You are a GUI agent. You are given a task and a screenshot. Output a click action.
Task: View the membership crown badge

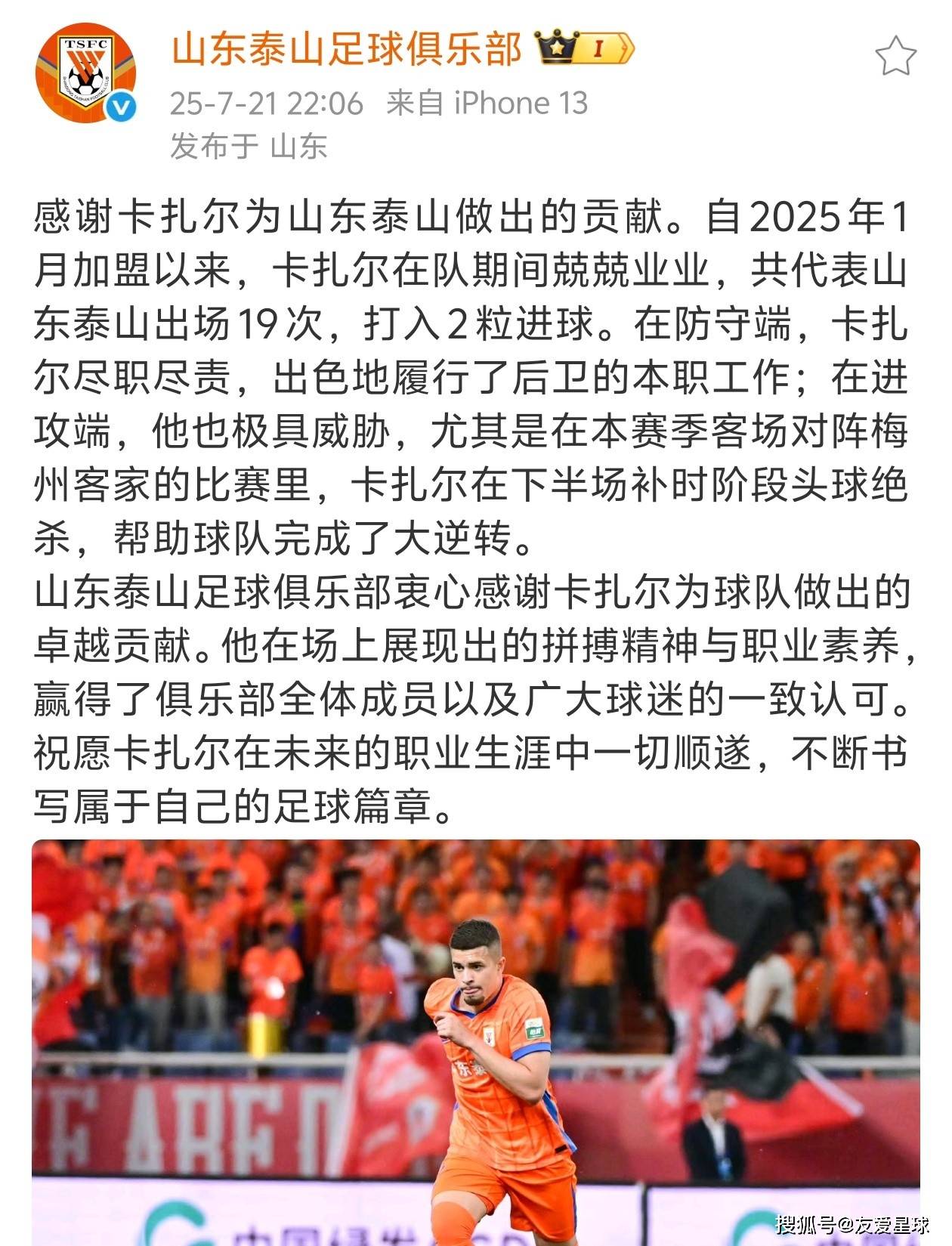click(x=585, y=49)
